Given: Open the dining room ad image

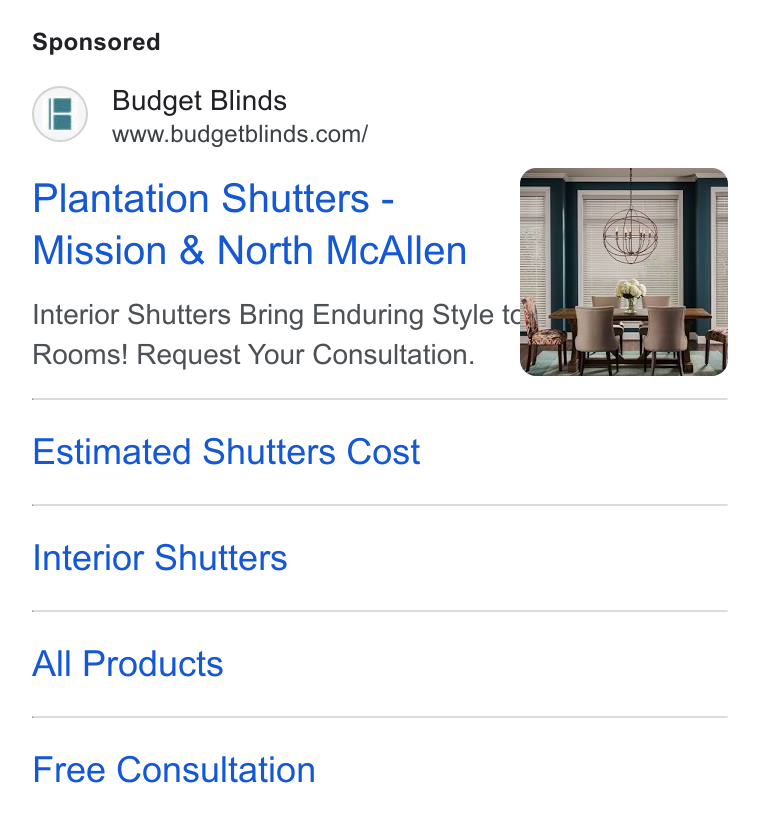Looking at the screenshot, I should [624, 272].
